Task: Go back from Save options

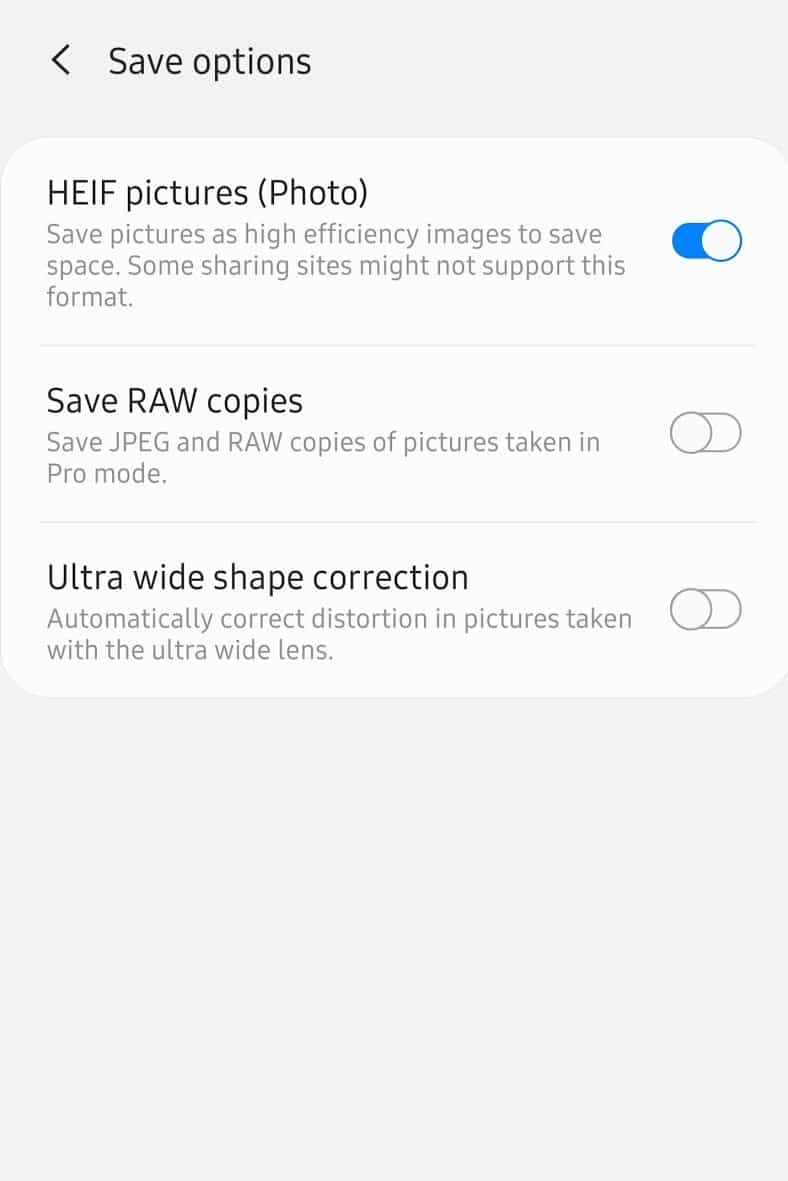Action: (61, 61)
